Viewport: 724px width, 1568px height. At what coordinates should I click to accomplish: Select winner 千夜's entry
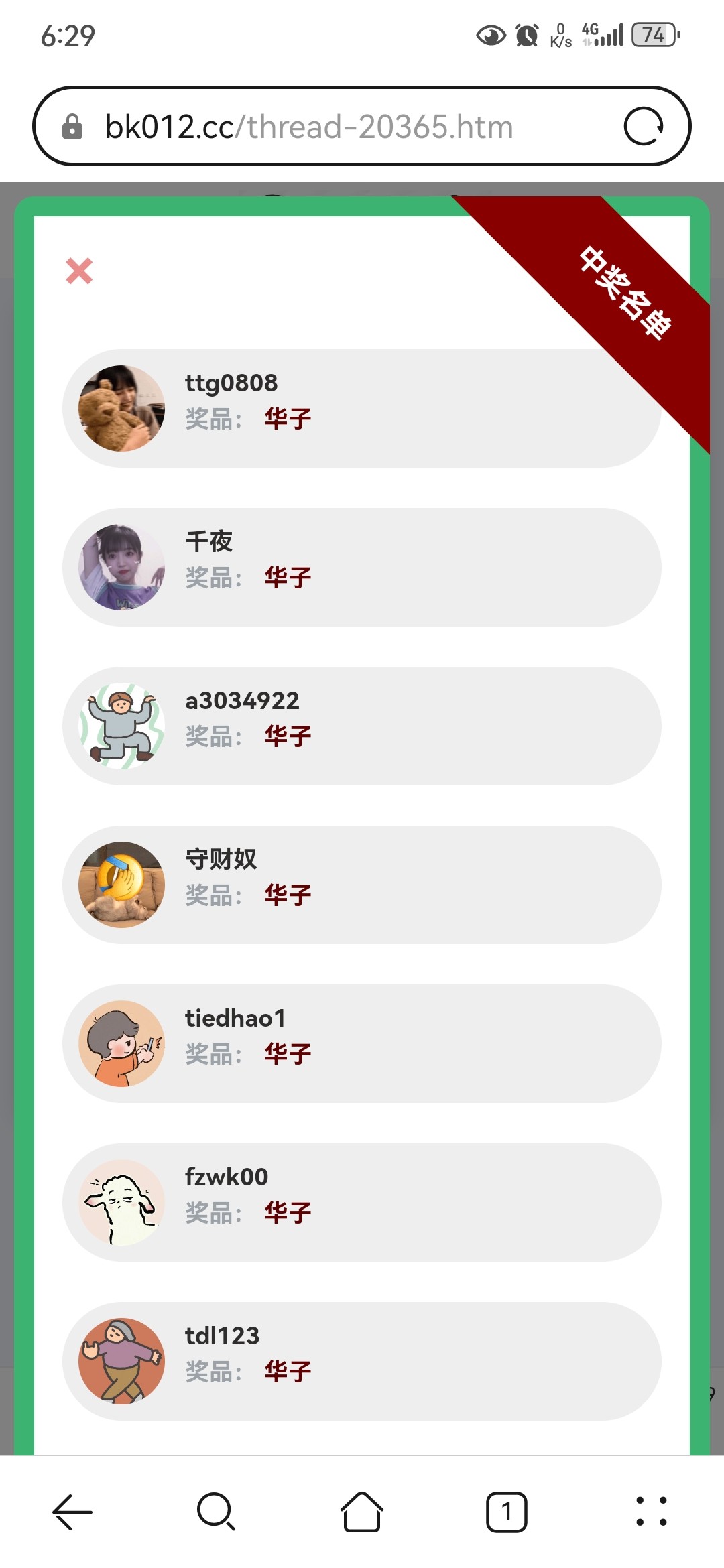click(x=362, y=567)
